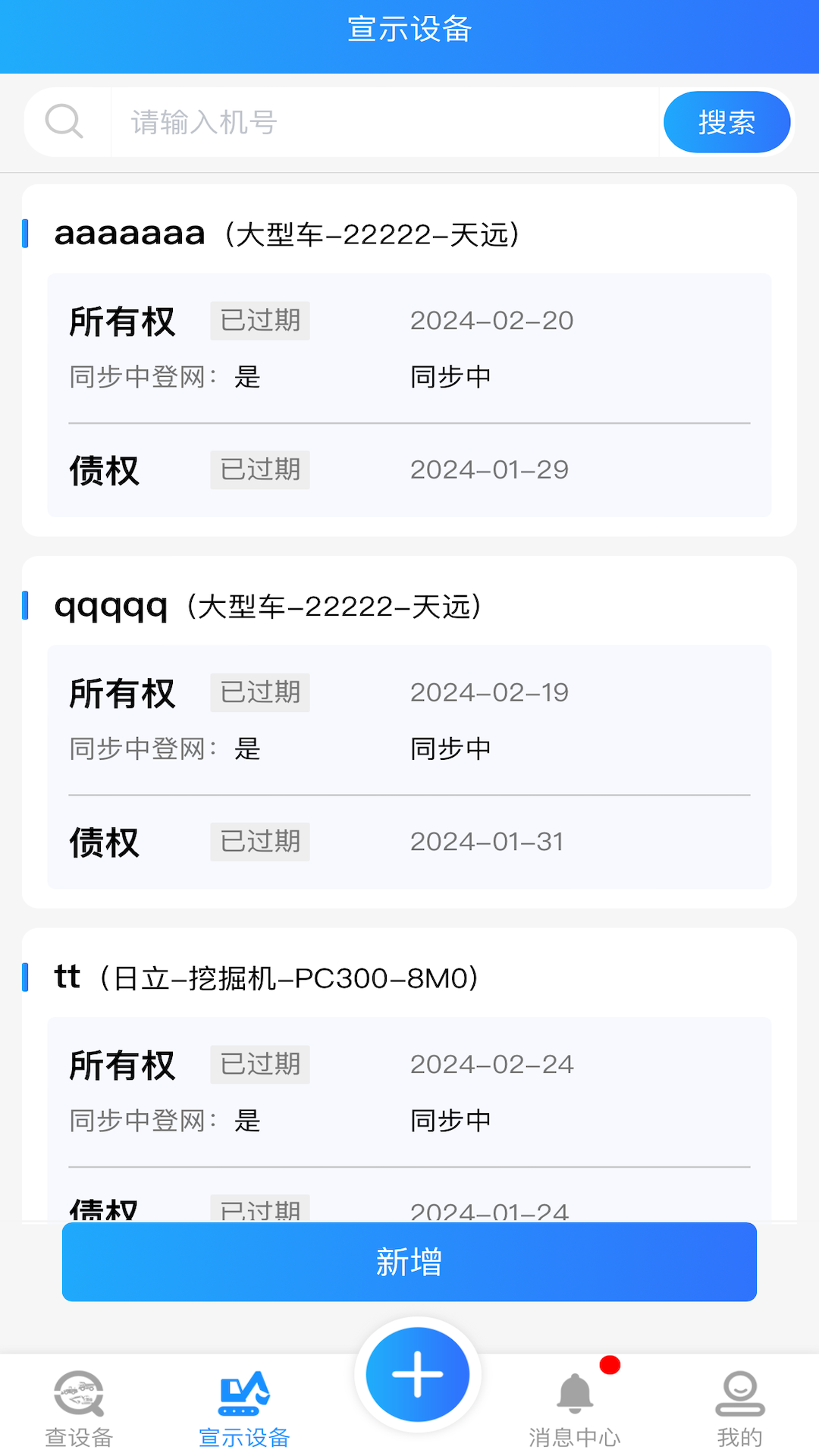819x1456 pixels.
Task: Tap the floating blue plus button
Action: point(417,1374)
